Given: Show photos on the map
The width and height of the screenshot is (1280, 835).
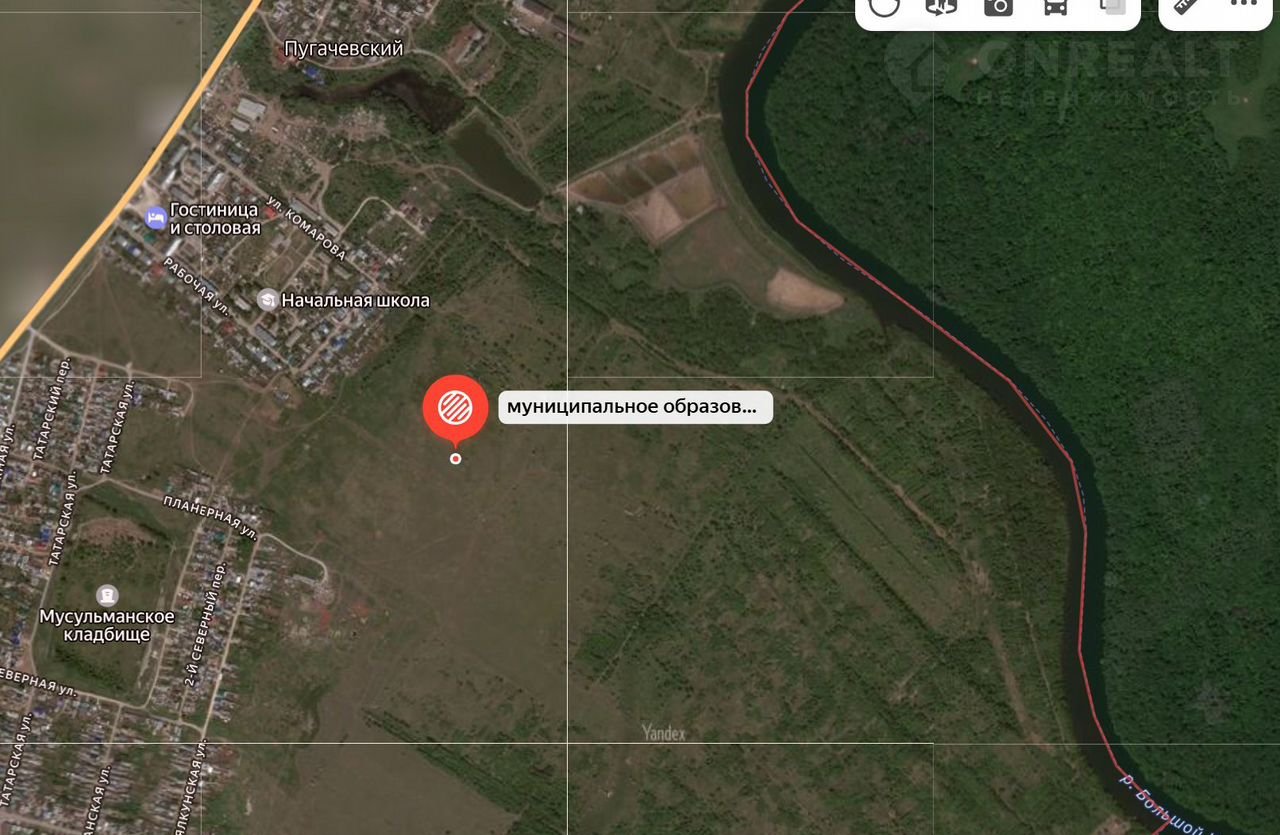Looking at the screenshot, I should (x=998, y=7).
